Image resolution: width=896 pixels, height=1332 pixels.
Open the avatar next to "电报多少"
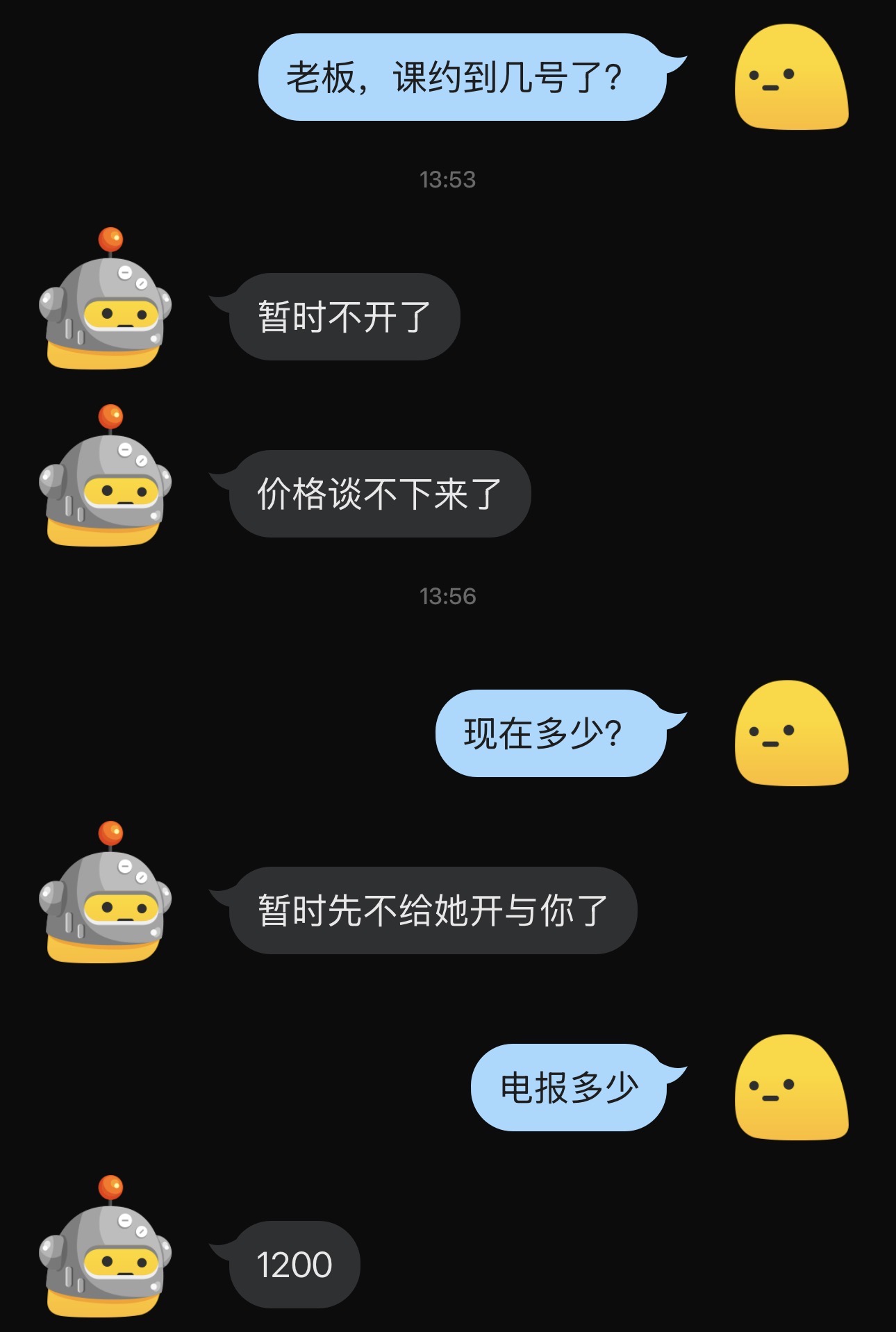tap(791, 1088)
